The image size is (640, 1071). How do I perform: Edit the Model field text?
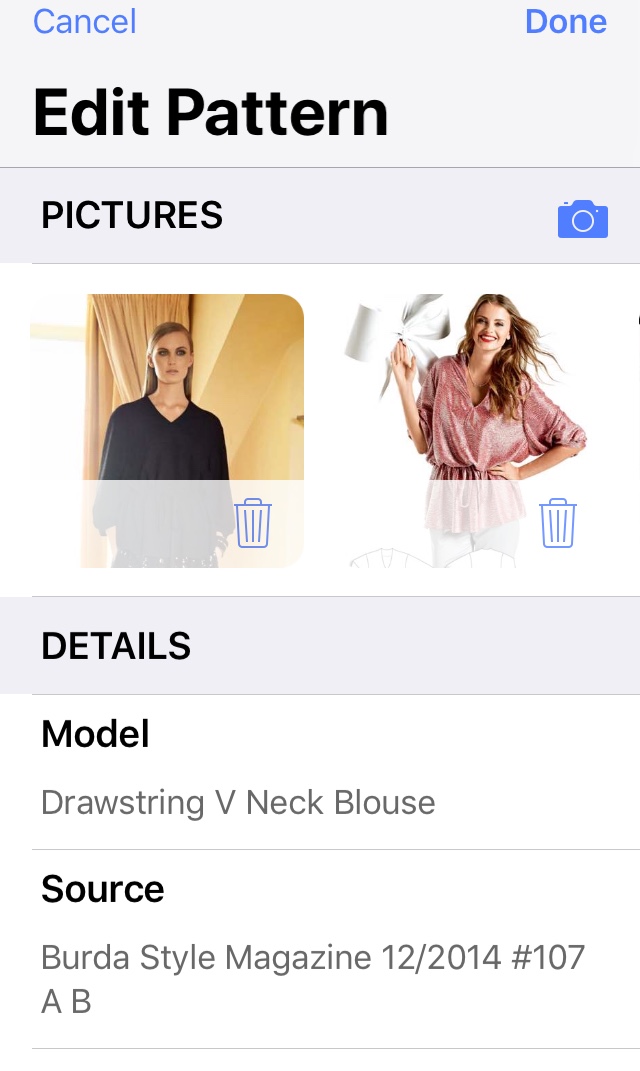coord(238,802)
